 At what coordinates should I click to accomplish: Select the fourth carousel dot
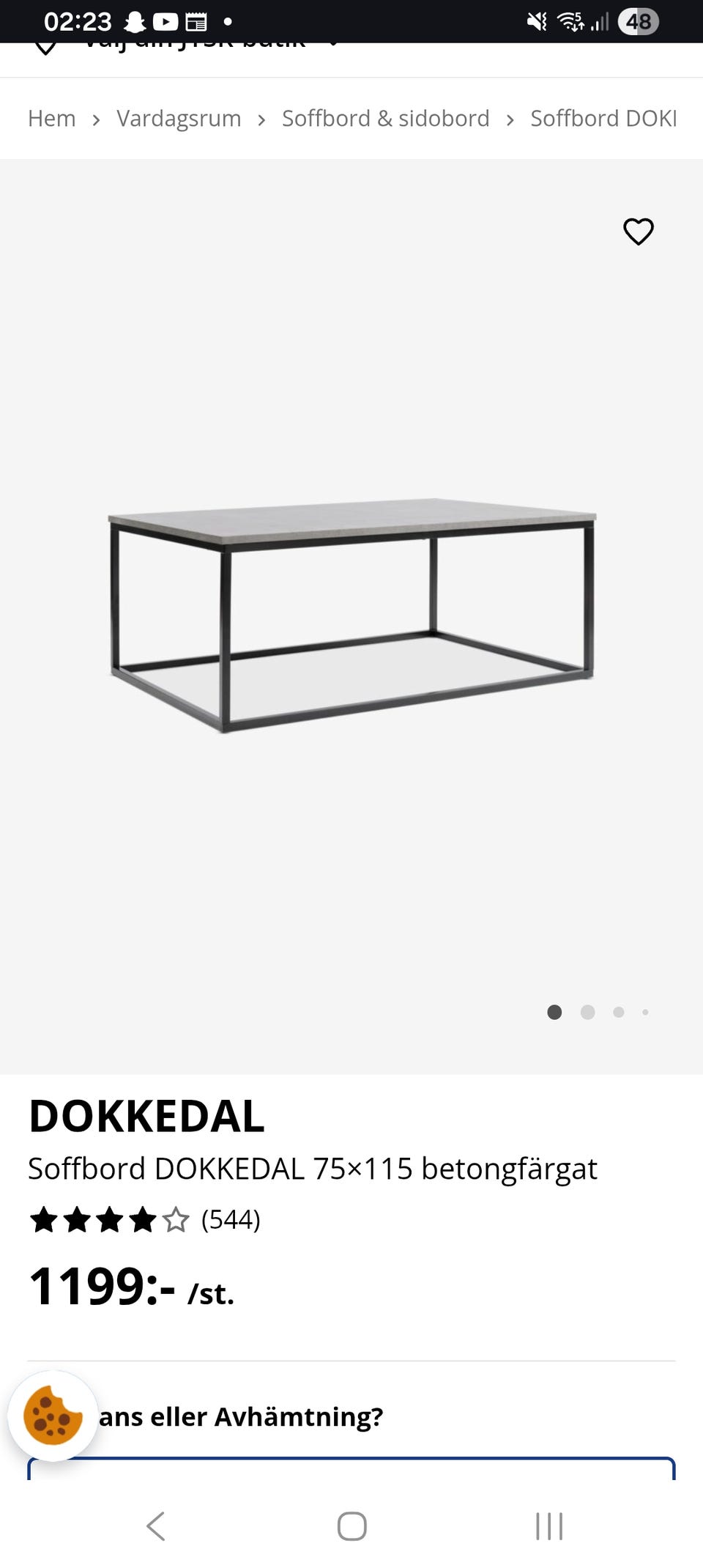(645, 1012)
